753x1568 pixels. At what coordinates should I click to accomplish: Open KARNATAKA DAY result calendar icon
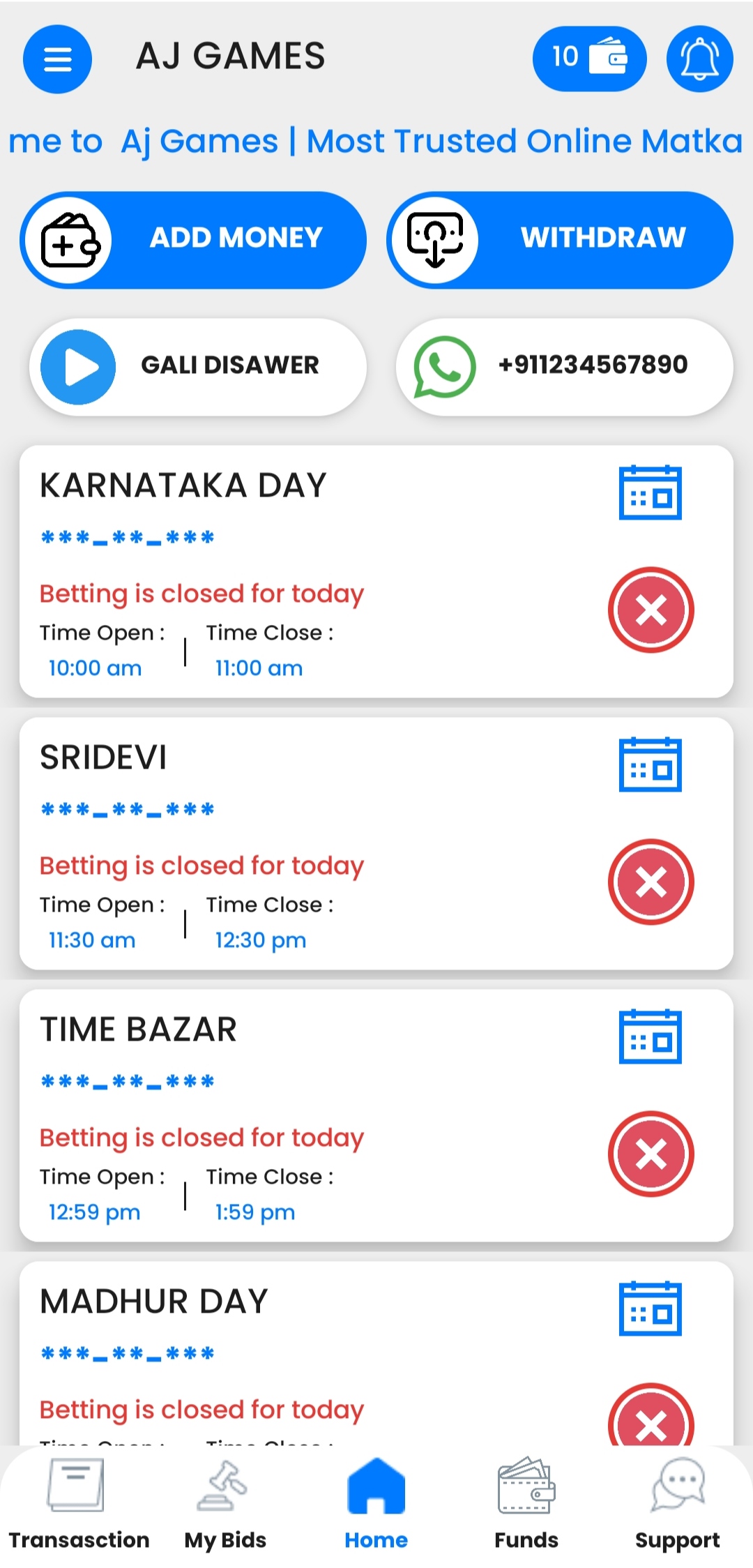(x=651, y=493)
